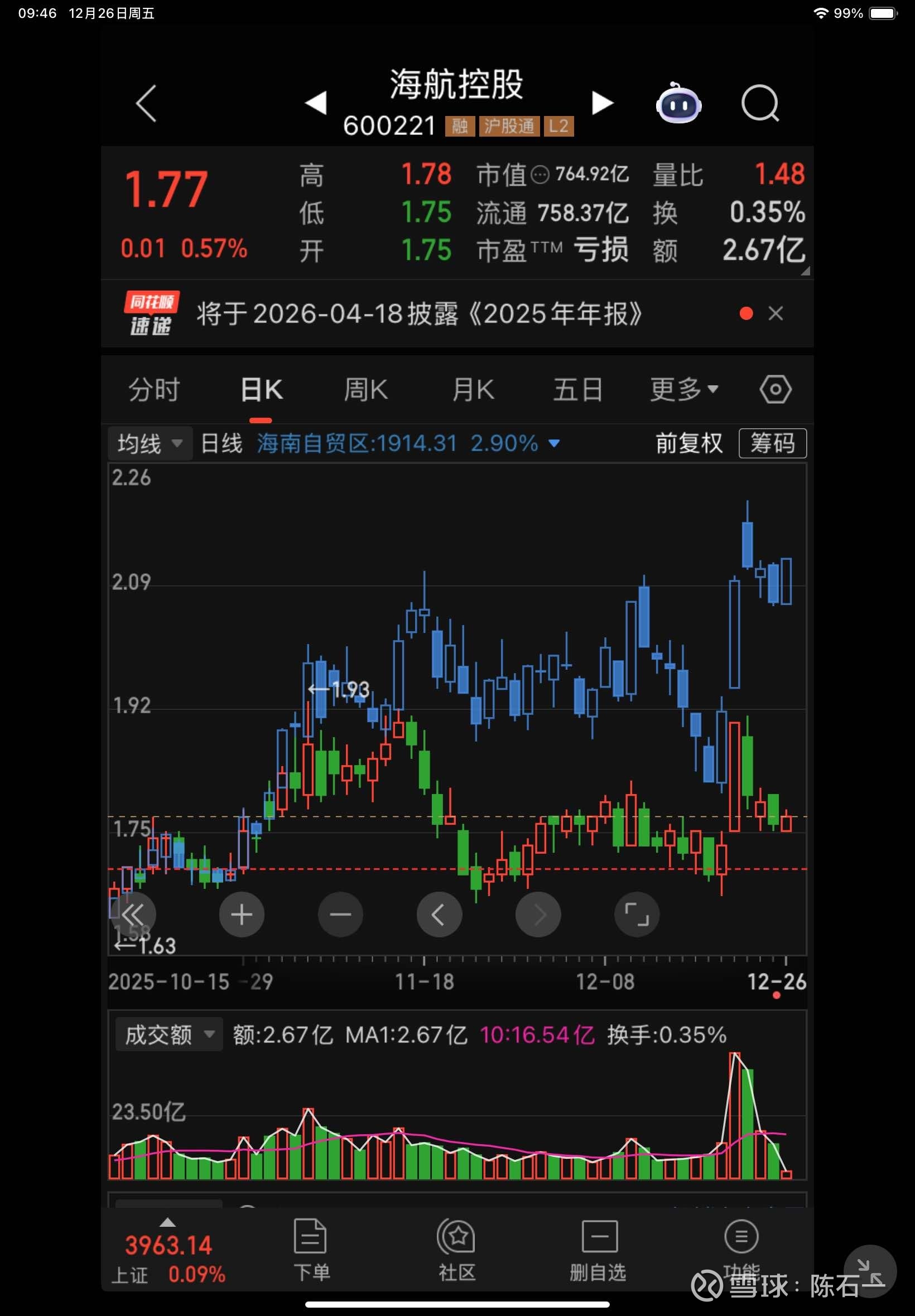Zoom in on the K-line chart
915x1316 pixels.
point(242,915)
